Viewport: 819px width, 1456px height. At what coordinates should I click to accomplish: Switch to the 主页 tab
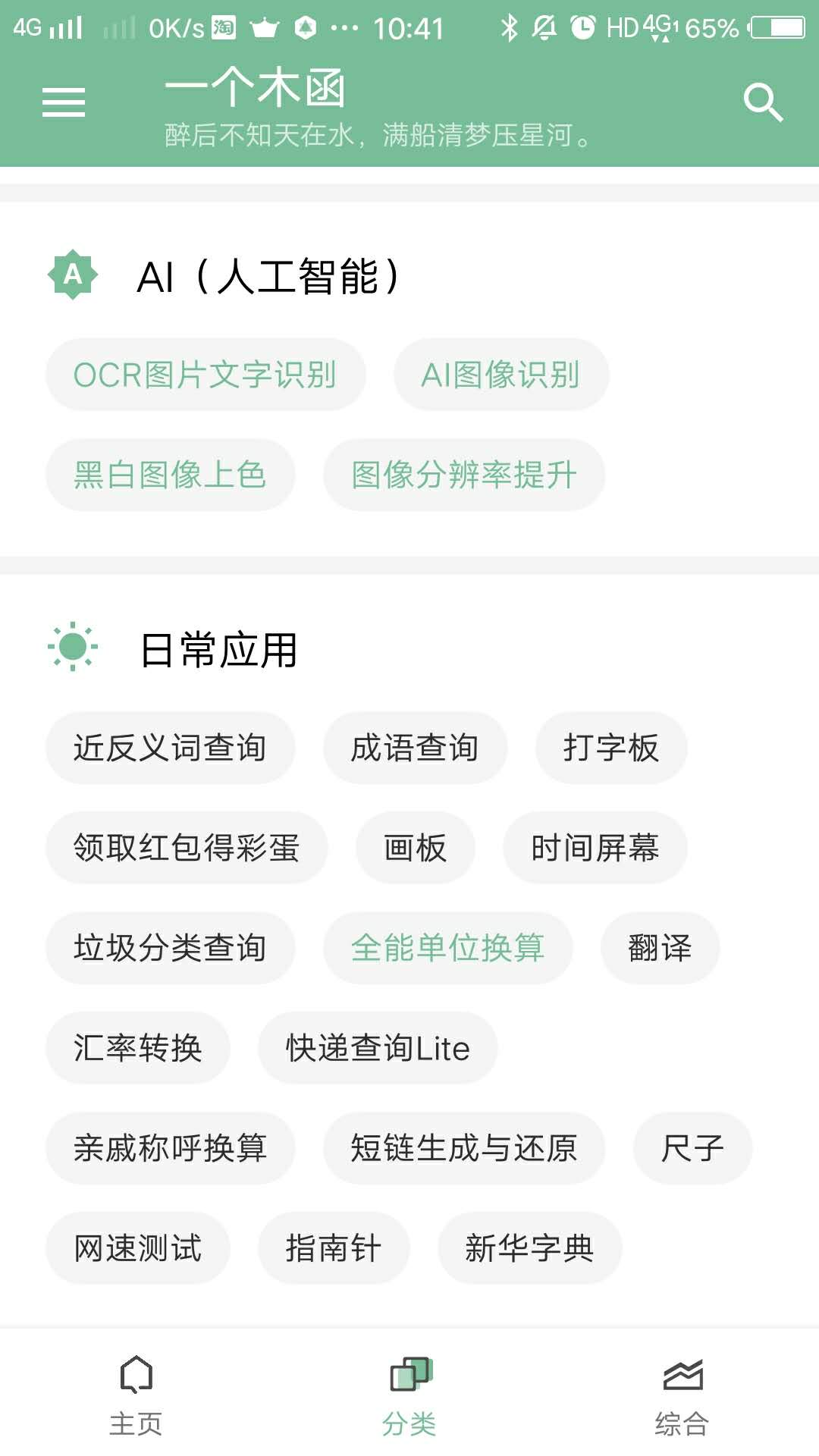click(x=136, y=1395)
